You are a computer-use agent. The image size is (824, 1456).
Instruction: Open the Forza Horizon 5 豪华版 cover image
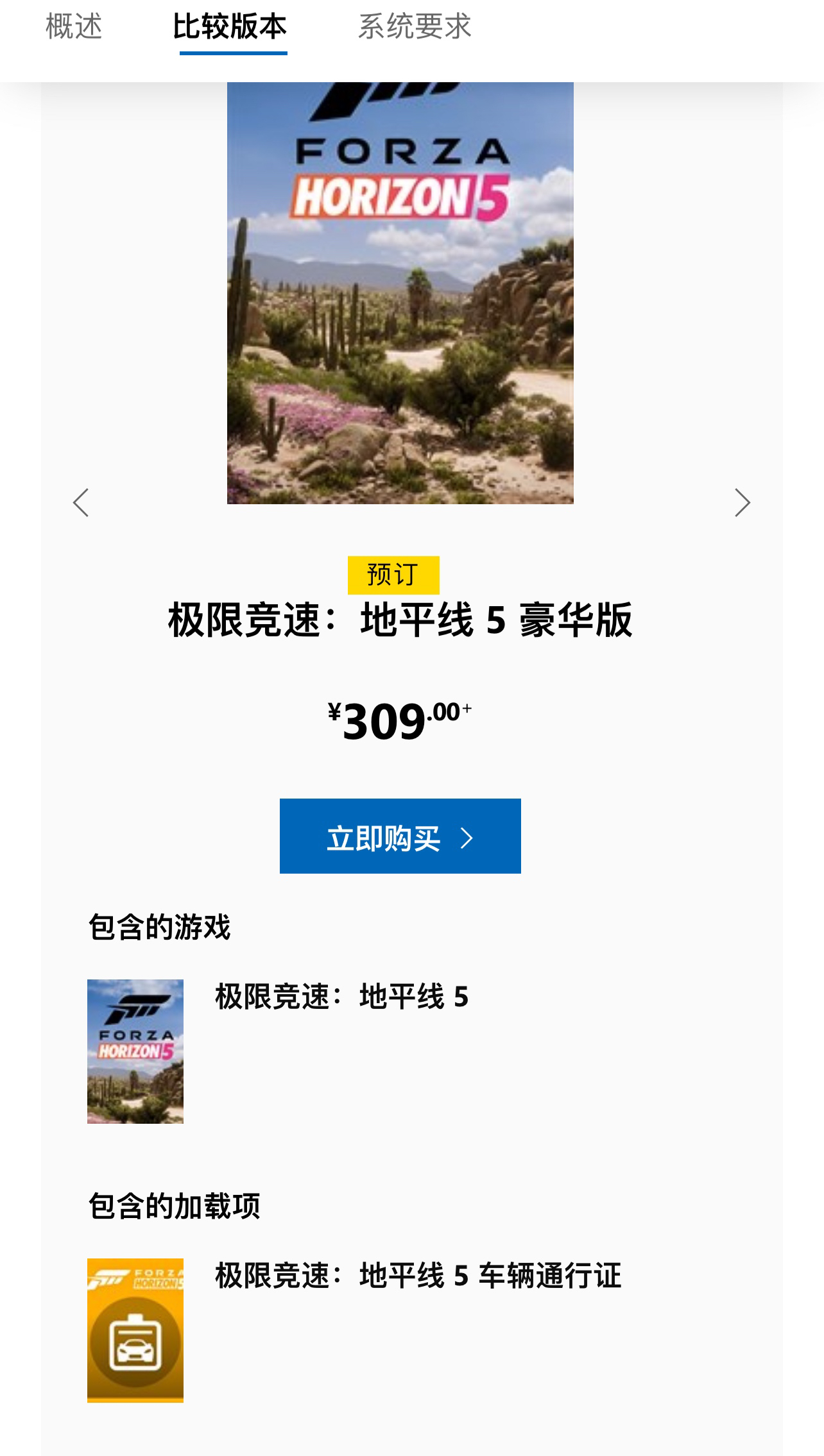(x=400, y=292)
